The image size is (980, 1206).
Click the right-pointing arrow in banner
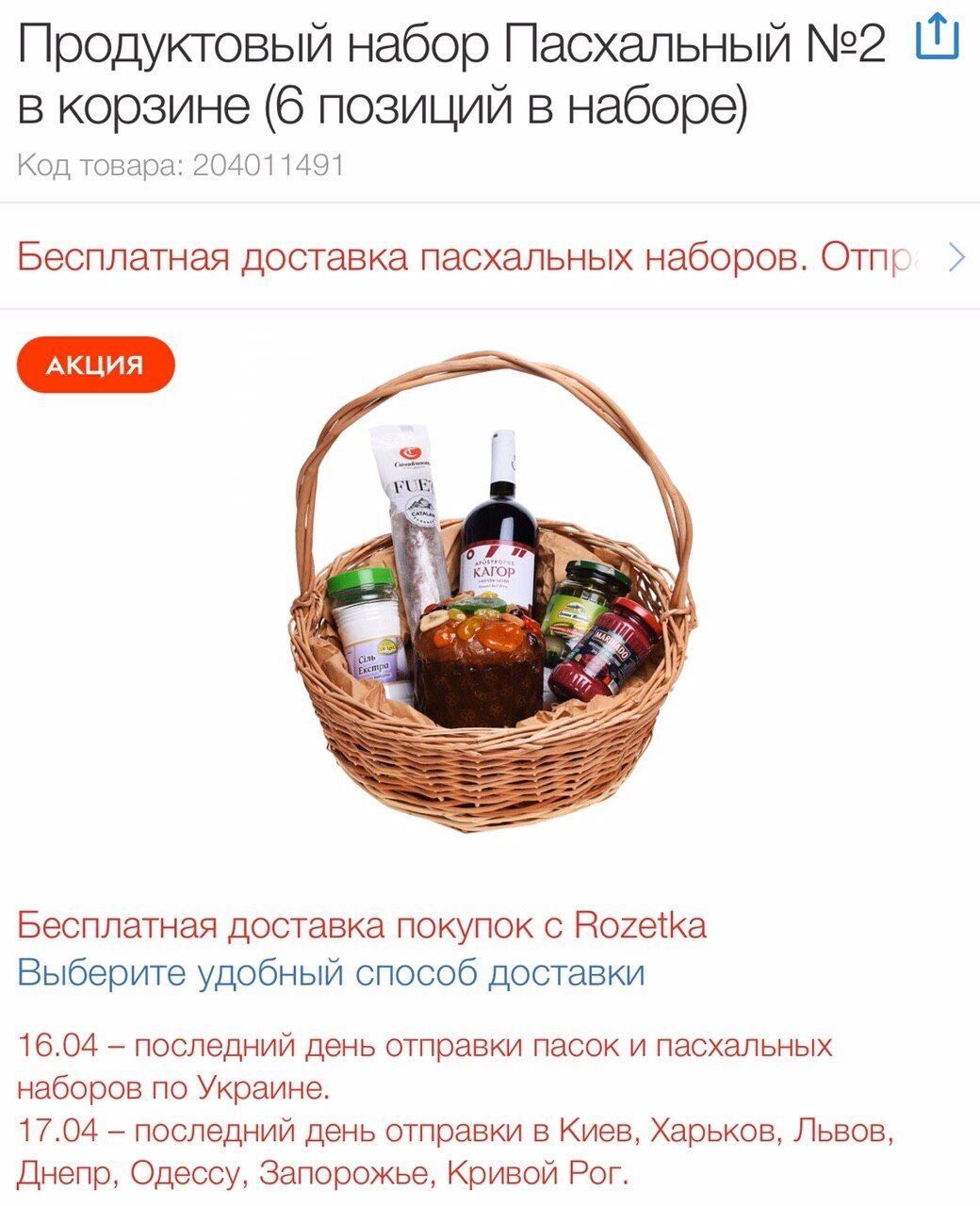[957, 256]
